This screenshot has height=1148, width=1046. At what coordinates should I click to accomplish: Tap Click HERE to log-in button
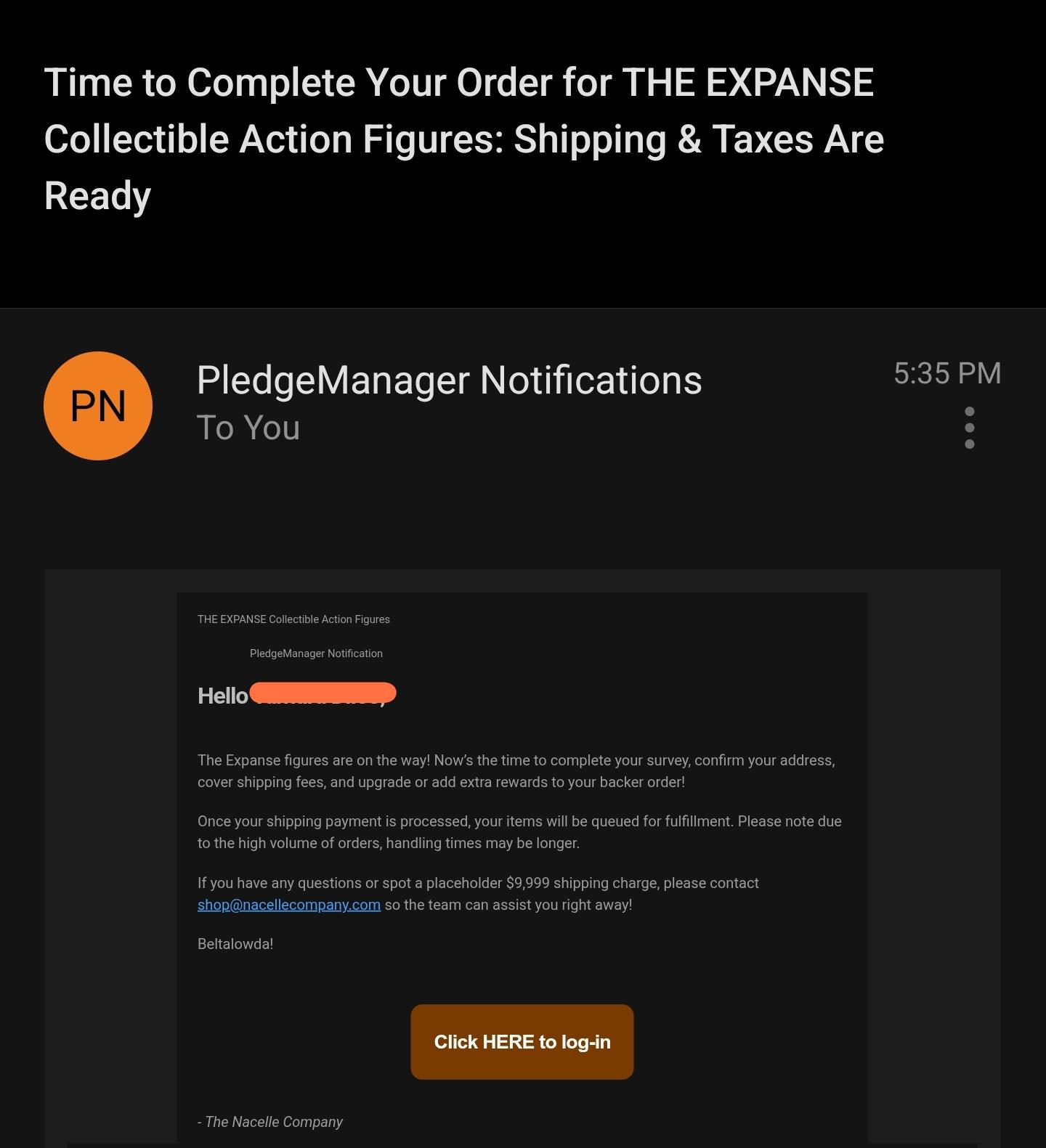pyautogui.click(x=522, y=1042)
